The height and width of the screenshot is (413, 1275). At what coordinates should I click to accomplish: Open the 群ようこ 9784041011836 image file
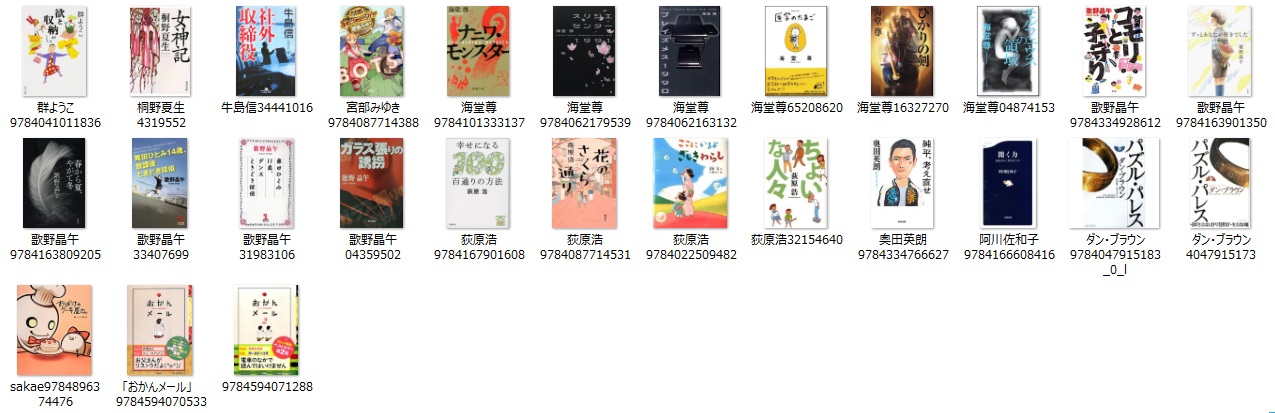click(54, 51)
